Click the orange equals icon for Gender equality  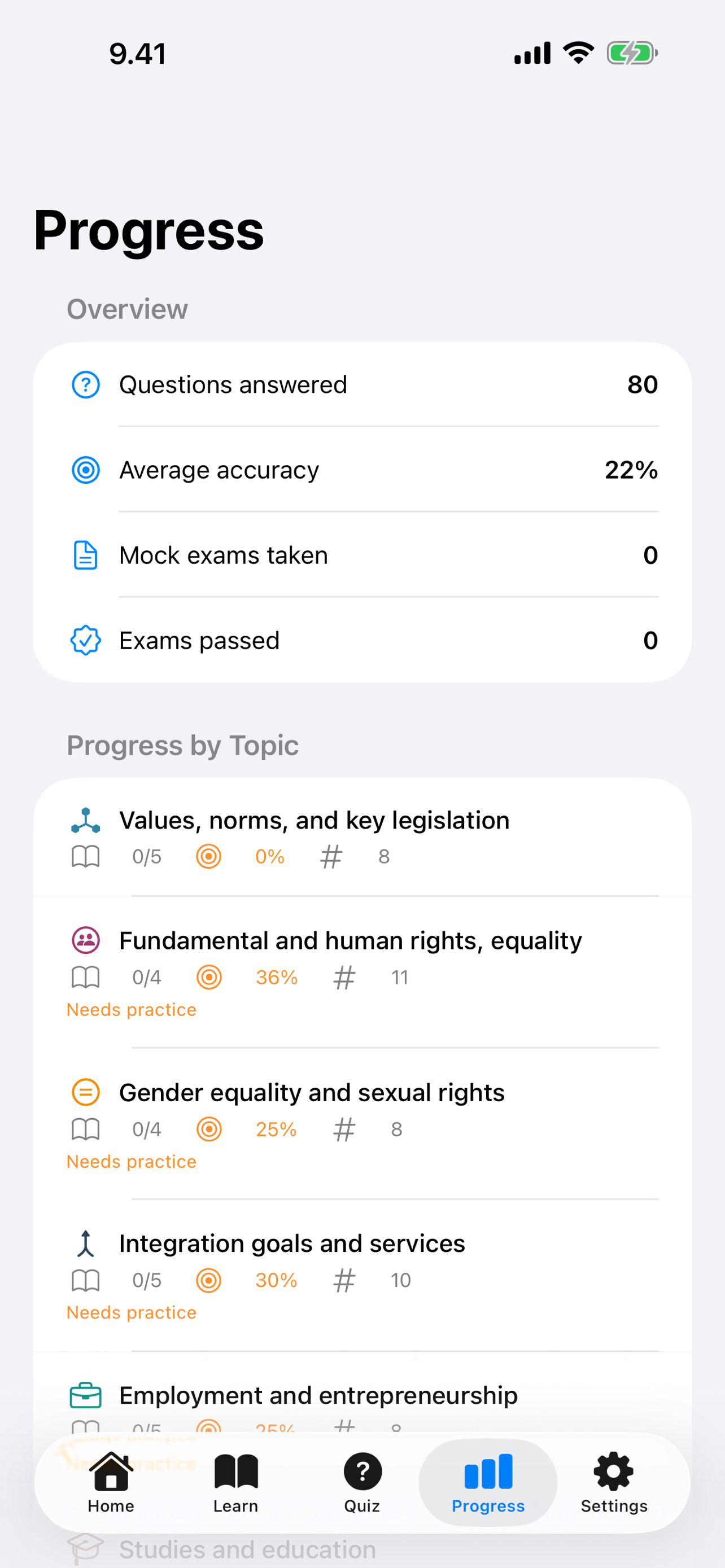coord(86,1092)
